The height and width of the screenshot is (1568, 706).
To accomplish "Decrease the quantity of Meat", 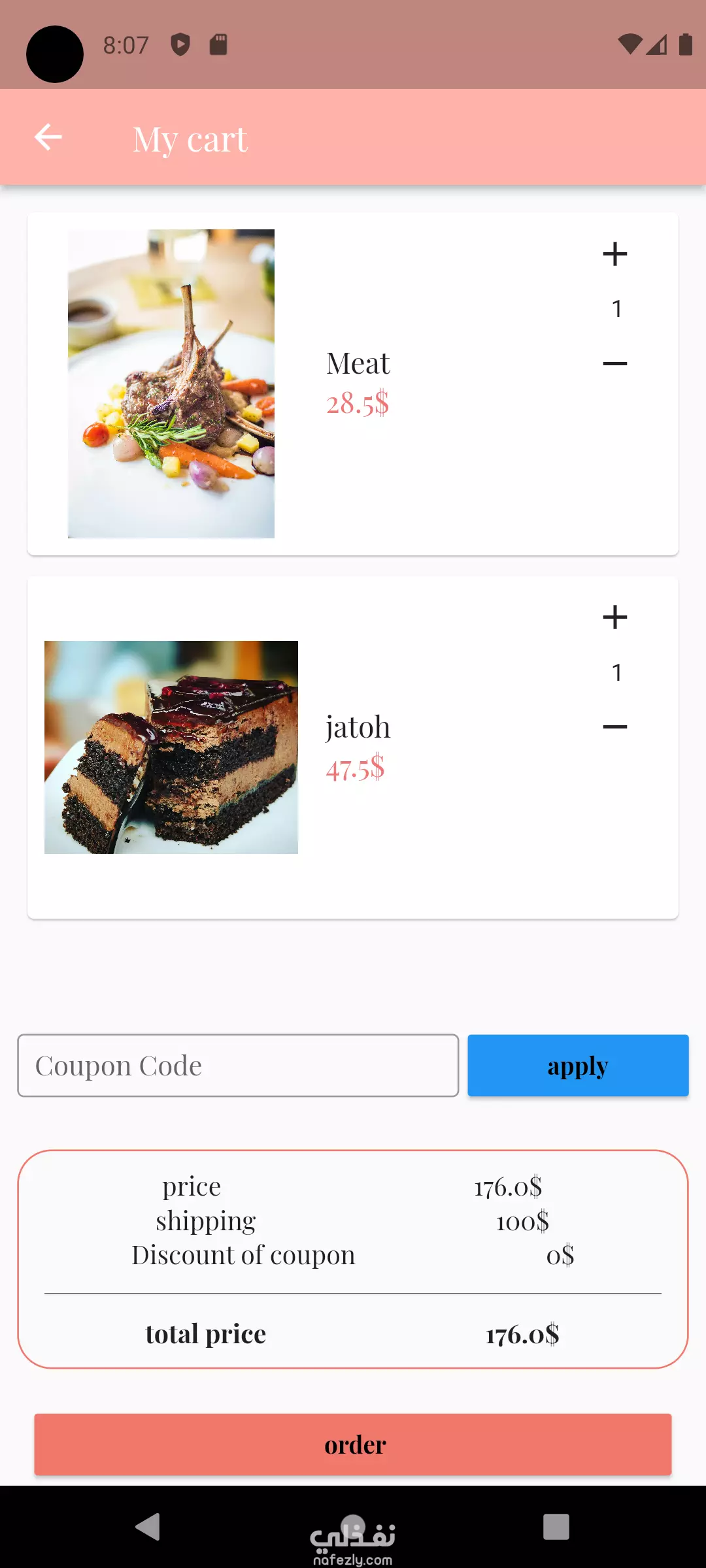I will point(614,363).
